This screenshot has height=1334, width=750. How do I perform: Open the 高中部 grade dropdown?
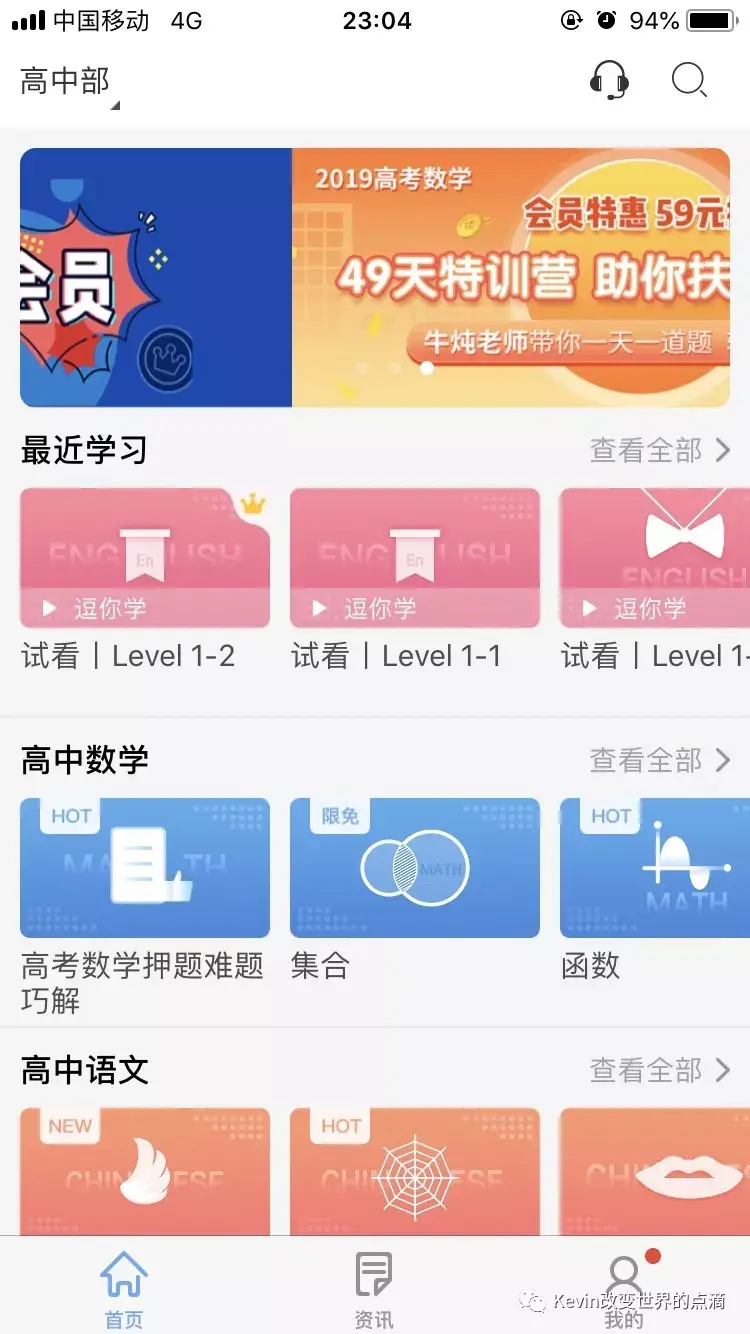(x=68, y=82)
